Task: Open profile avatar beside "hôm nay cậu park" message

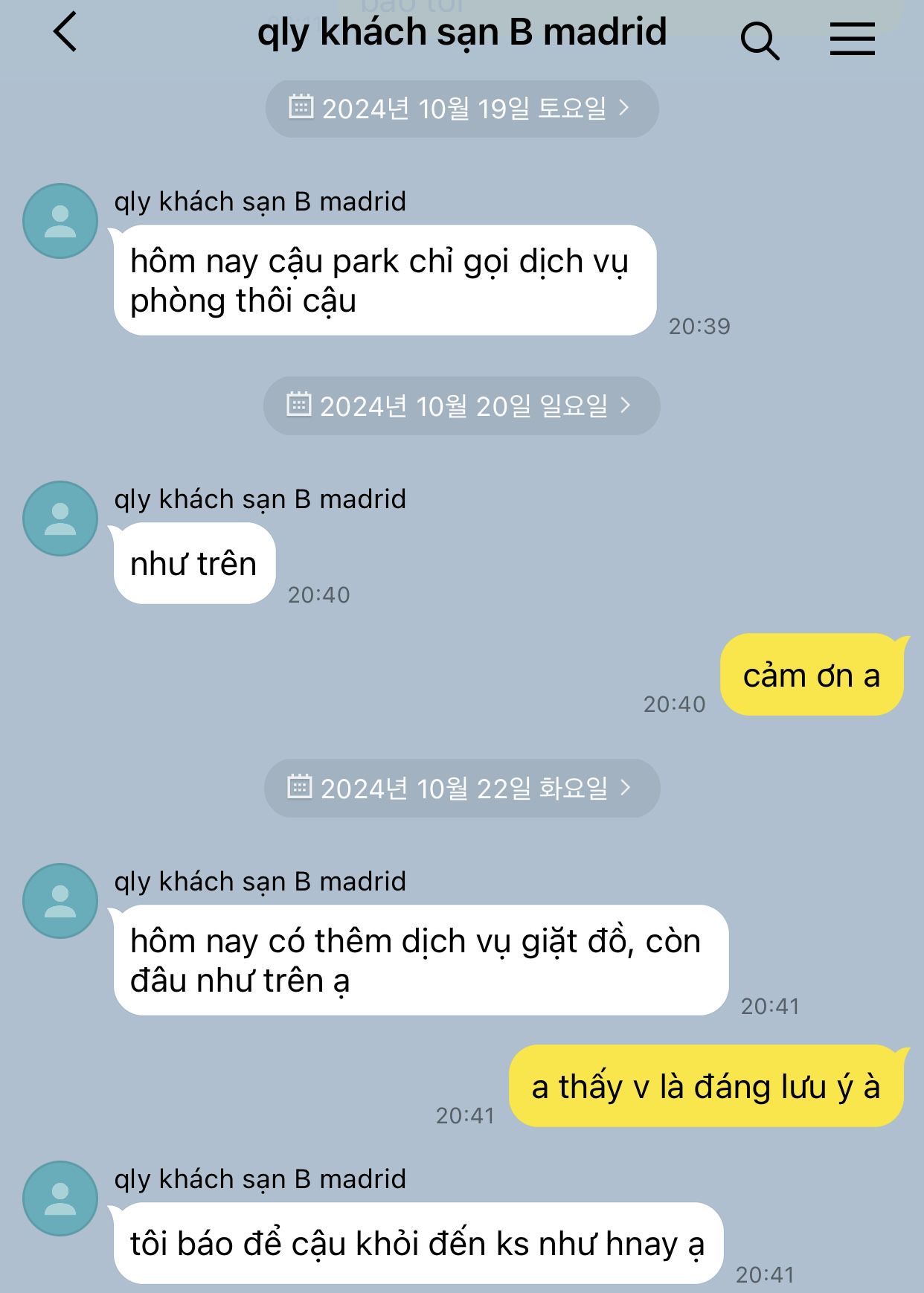Action: click(60, 221)
